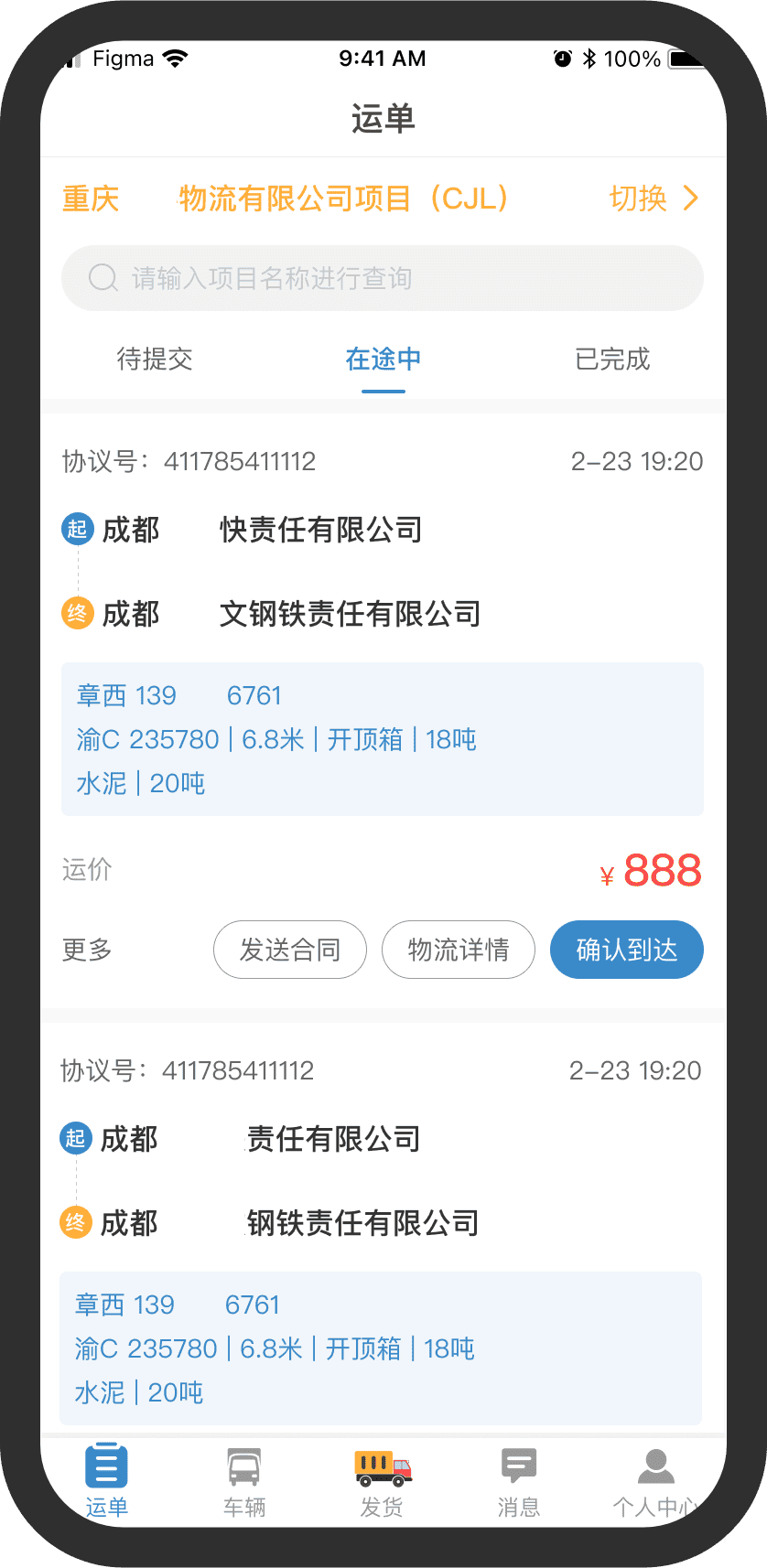The width and height of the screenshot is (767, 1568).
Task: Open 物流详情 for the first order
Action: (x=458, y=950)
